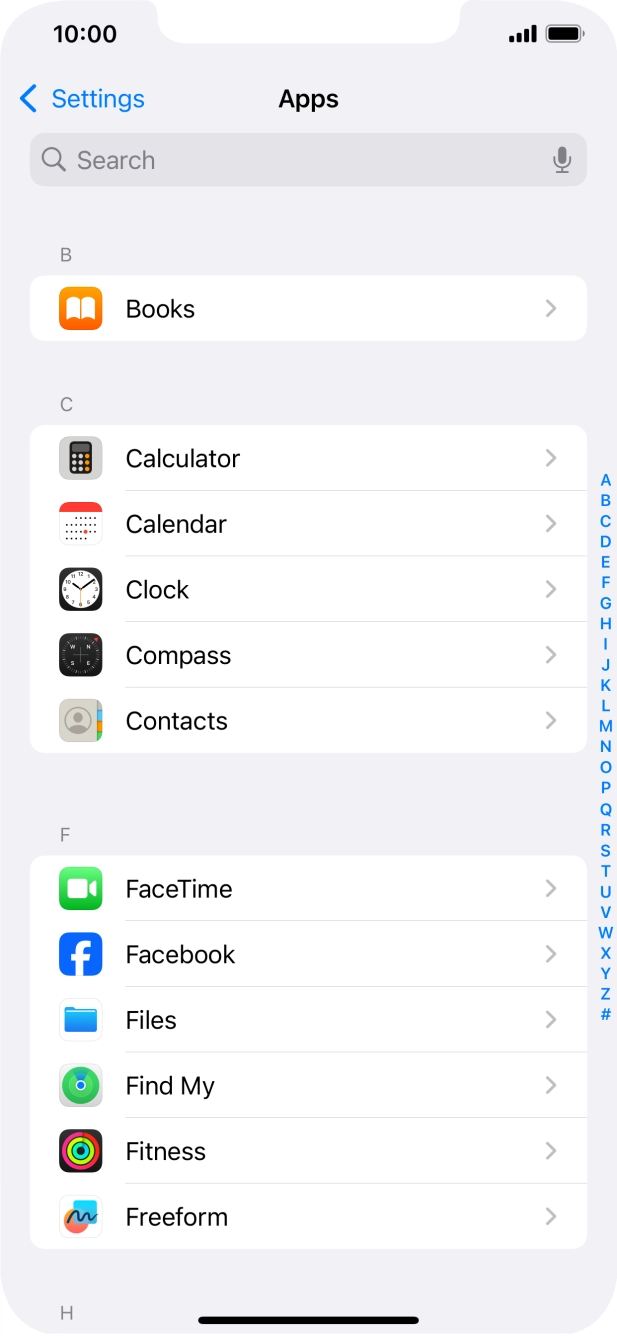This screenshot has height=1336, width=617.
Task: Go back to Settings
Action: (x=82, y=99)
